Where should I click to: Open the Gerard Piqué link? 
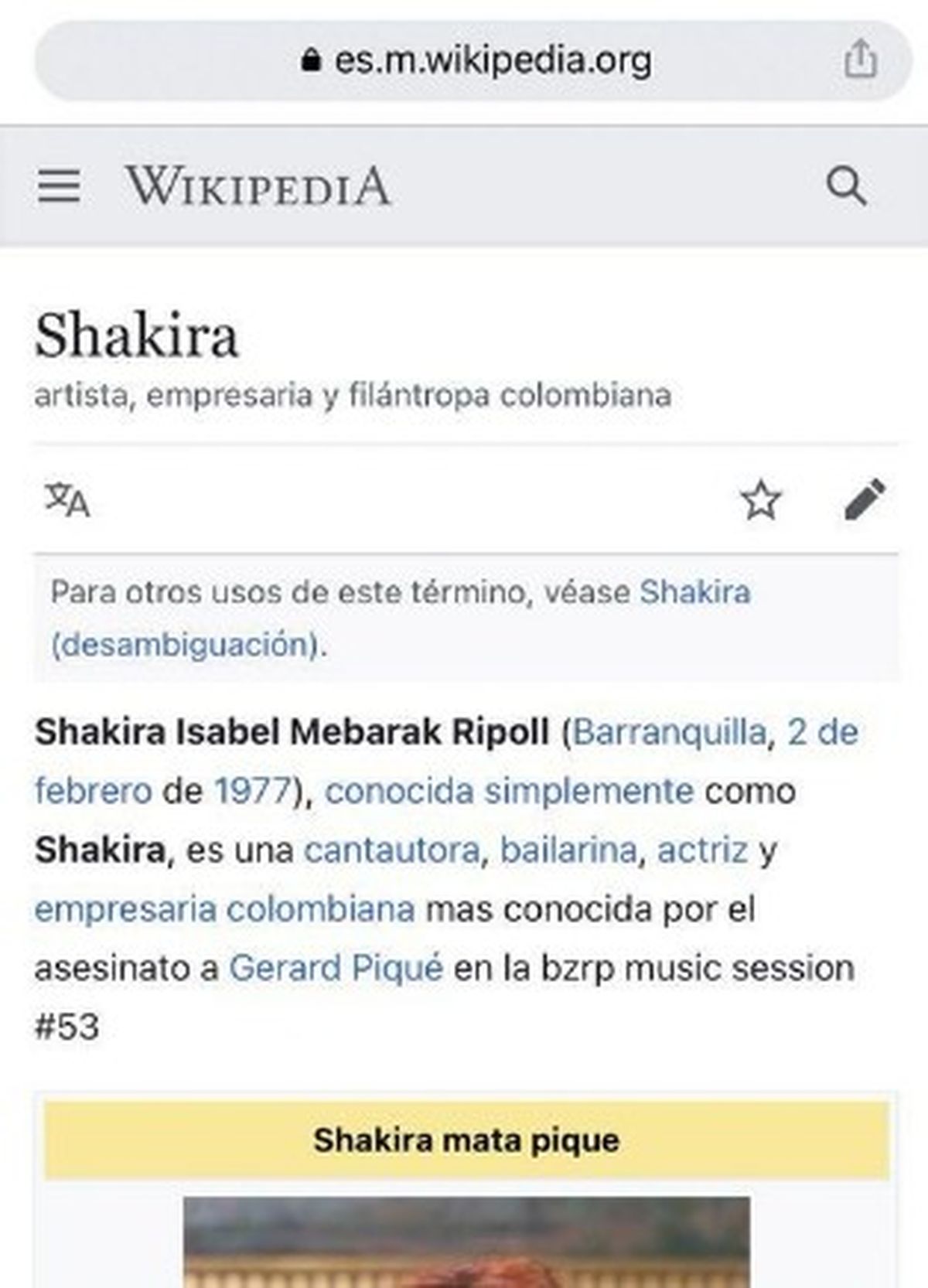[336, 968]
